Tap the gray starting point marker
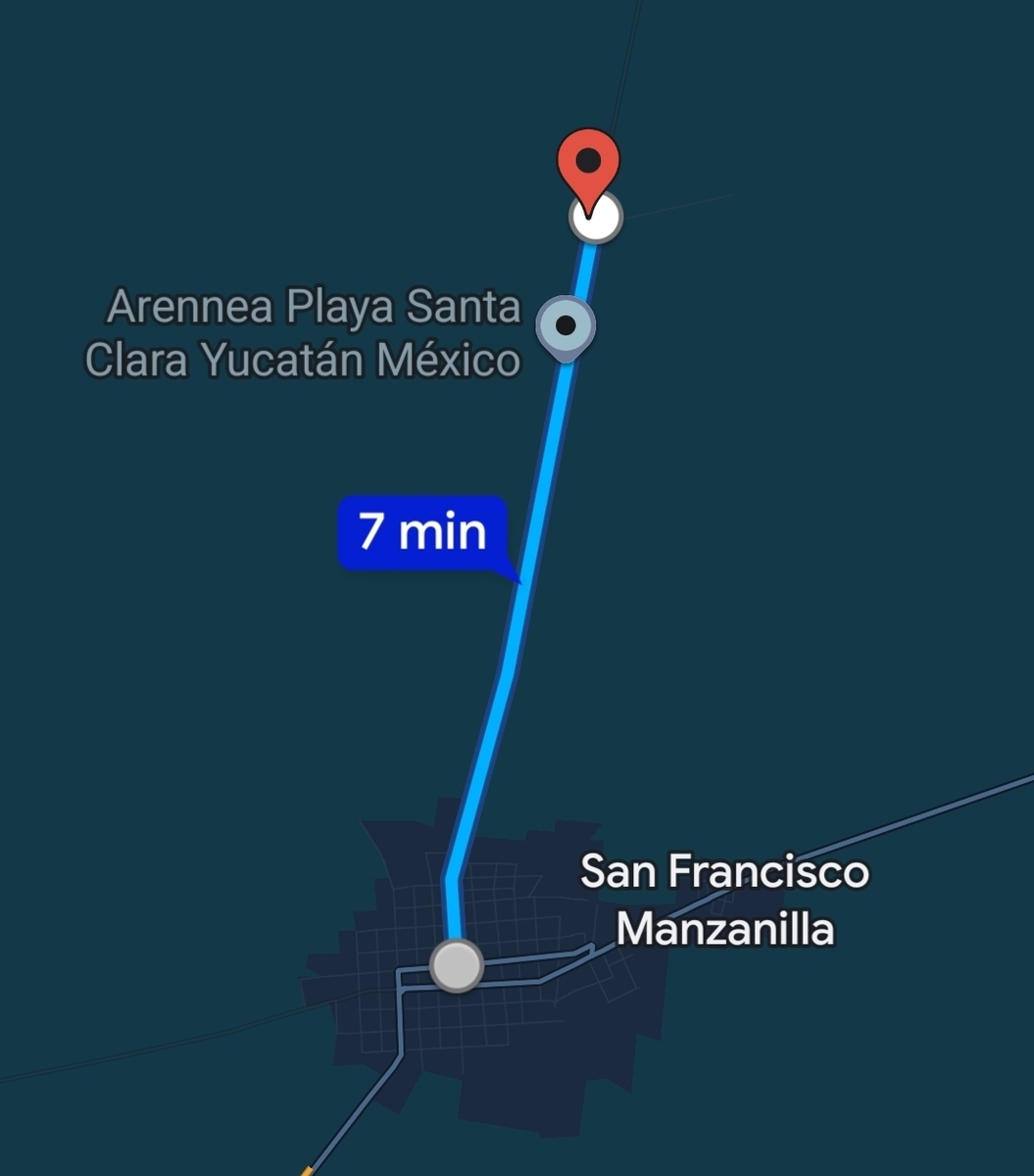 [x=457, y=965]
